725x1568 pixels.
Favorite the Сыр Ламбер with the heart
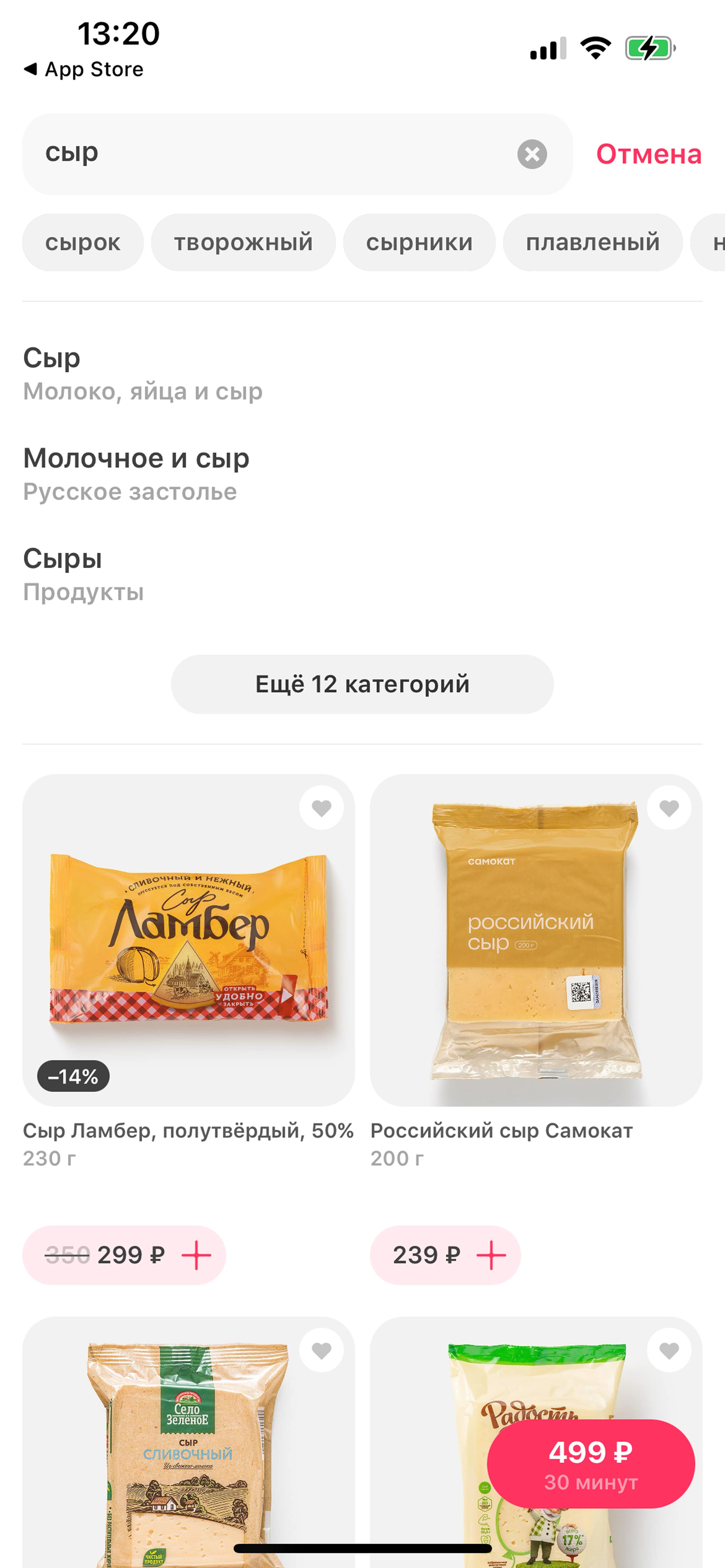pos(321,808)
